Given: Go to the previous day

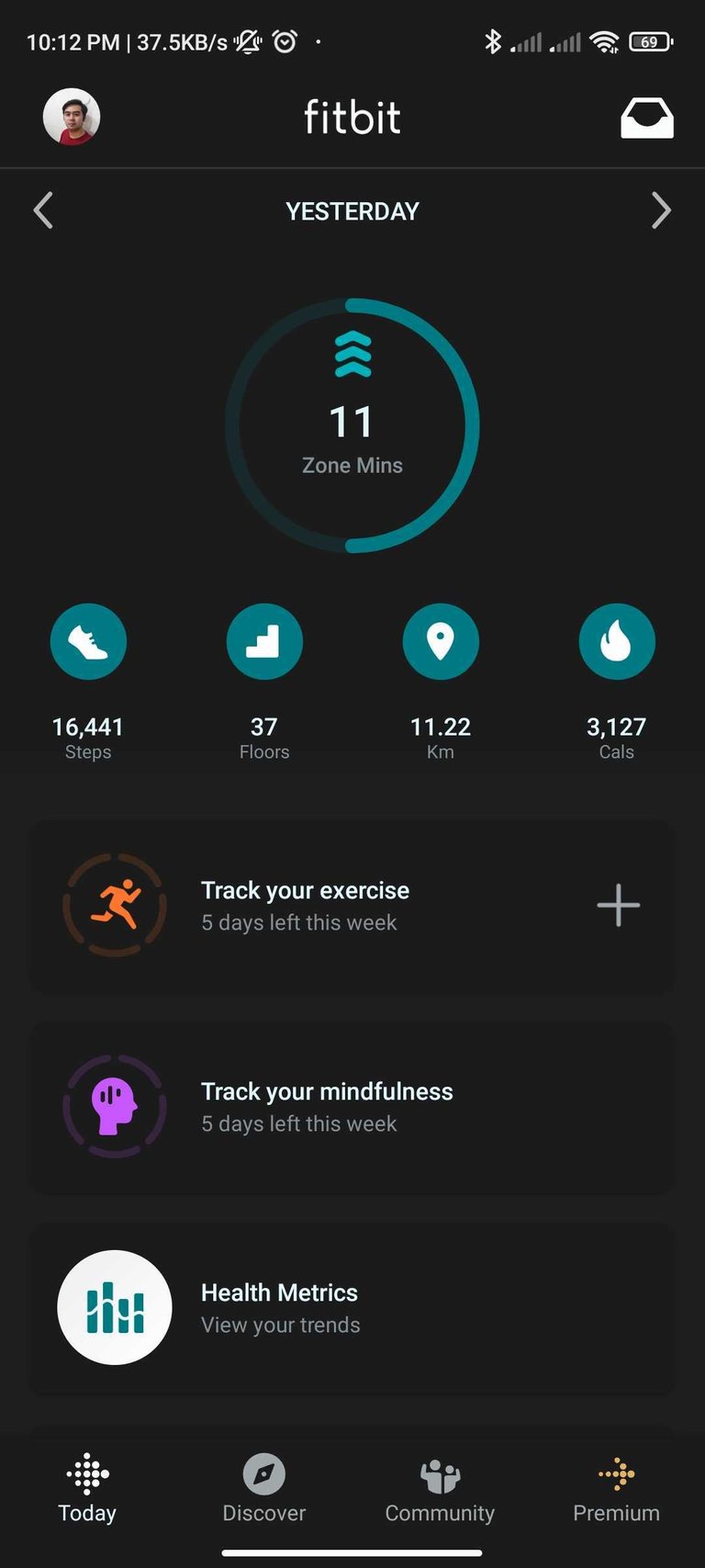Looking at the screenshot, I should (43, 210).
